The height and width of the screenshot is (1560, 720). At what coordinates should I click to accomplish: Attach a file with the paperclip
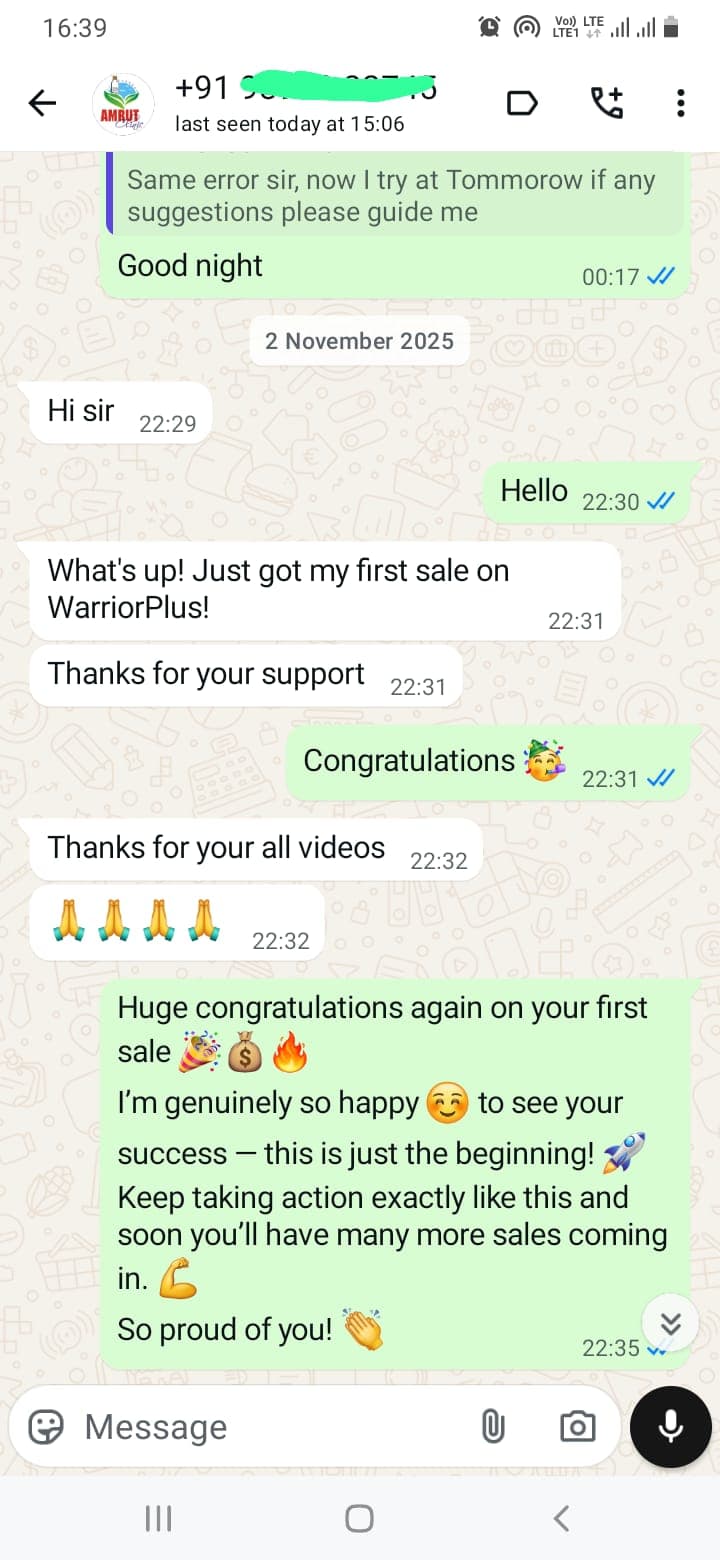(493, 1427)
